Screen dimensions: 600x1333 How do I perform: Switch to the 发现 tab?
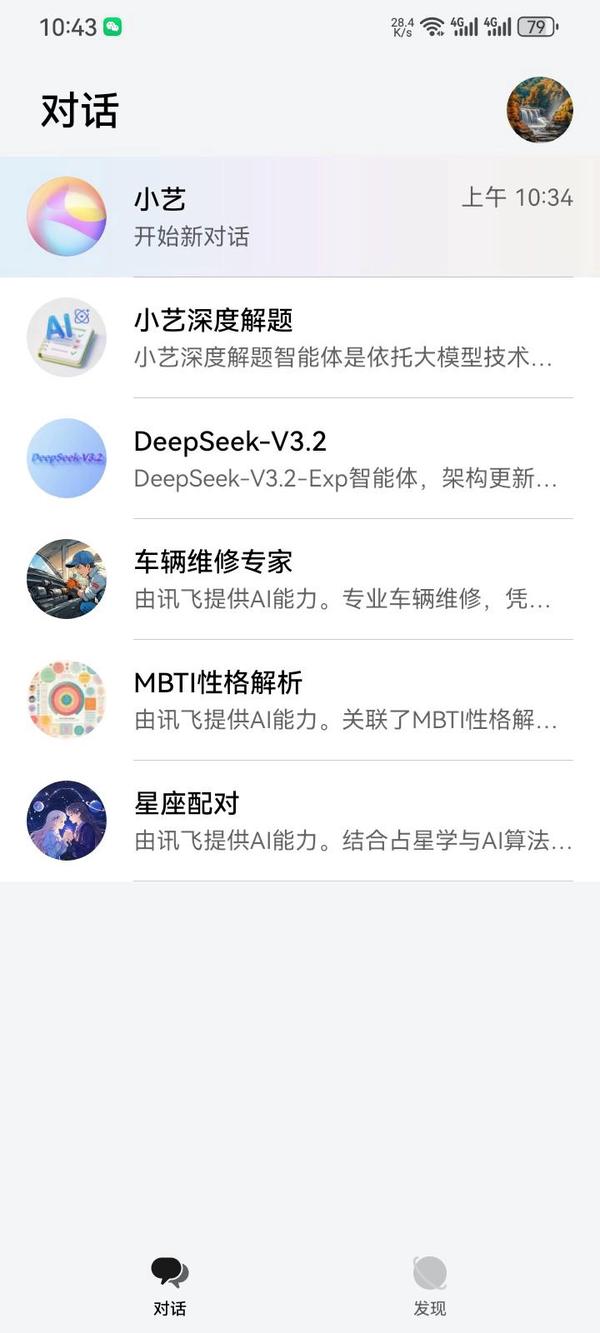[430, 1286]
